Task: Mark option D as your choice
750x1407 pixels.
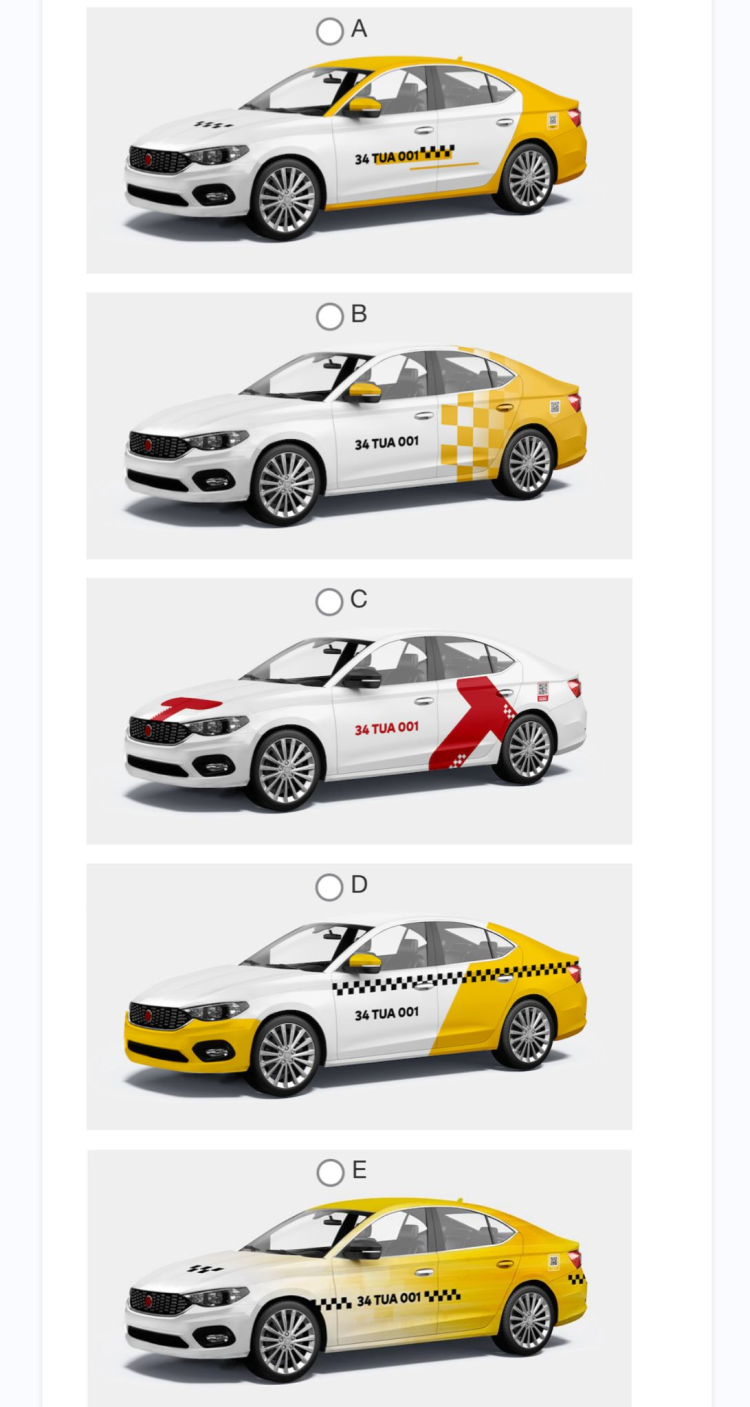Action: pyautogui.click(x=329, y=887)
